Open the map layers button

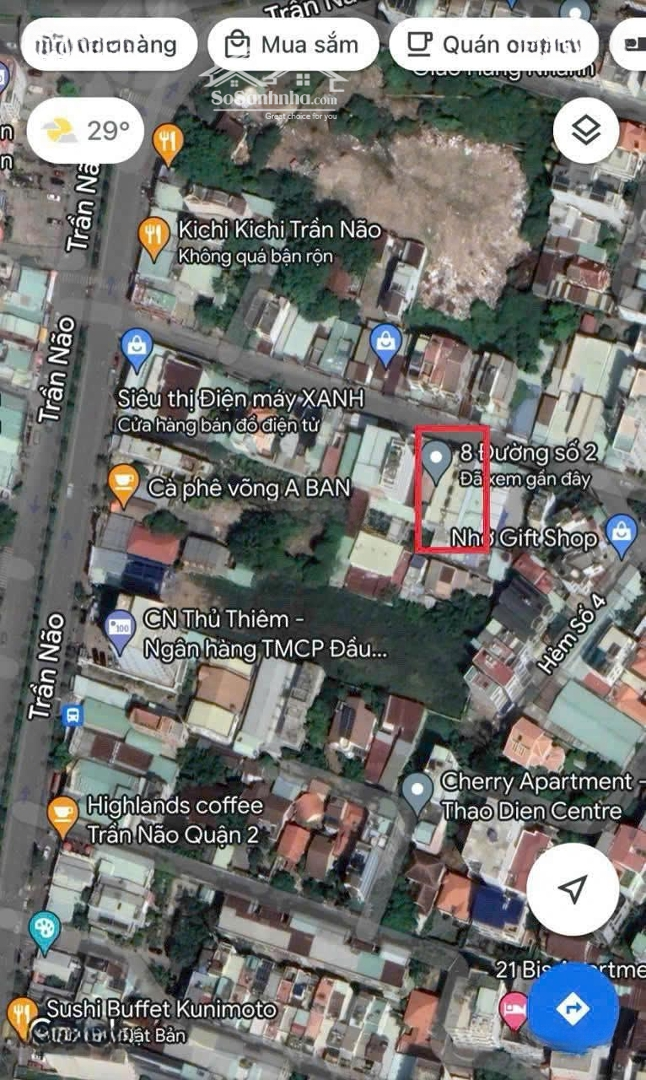coord(585,130)
